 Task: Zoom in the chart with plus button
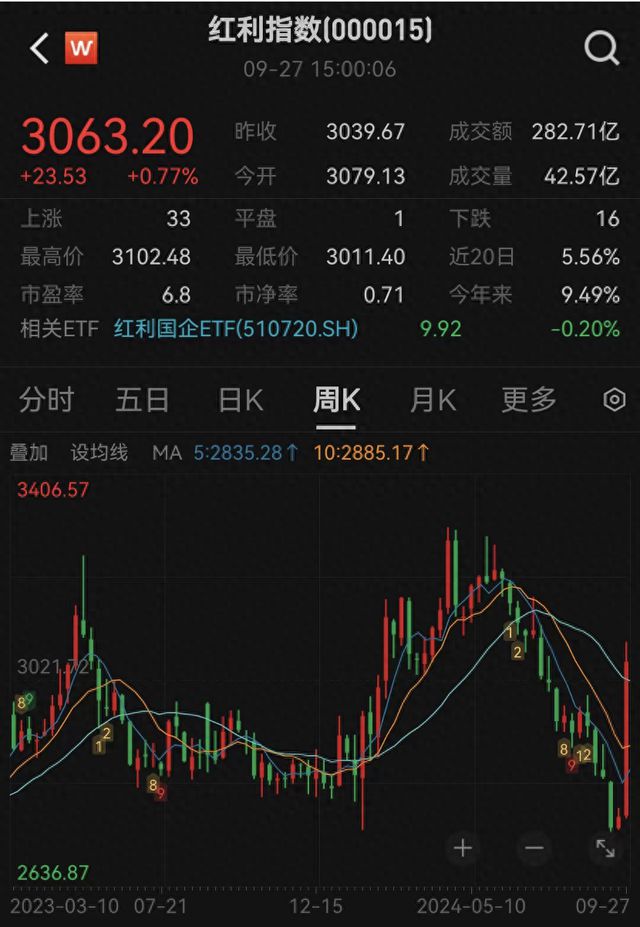point(462,849)
